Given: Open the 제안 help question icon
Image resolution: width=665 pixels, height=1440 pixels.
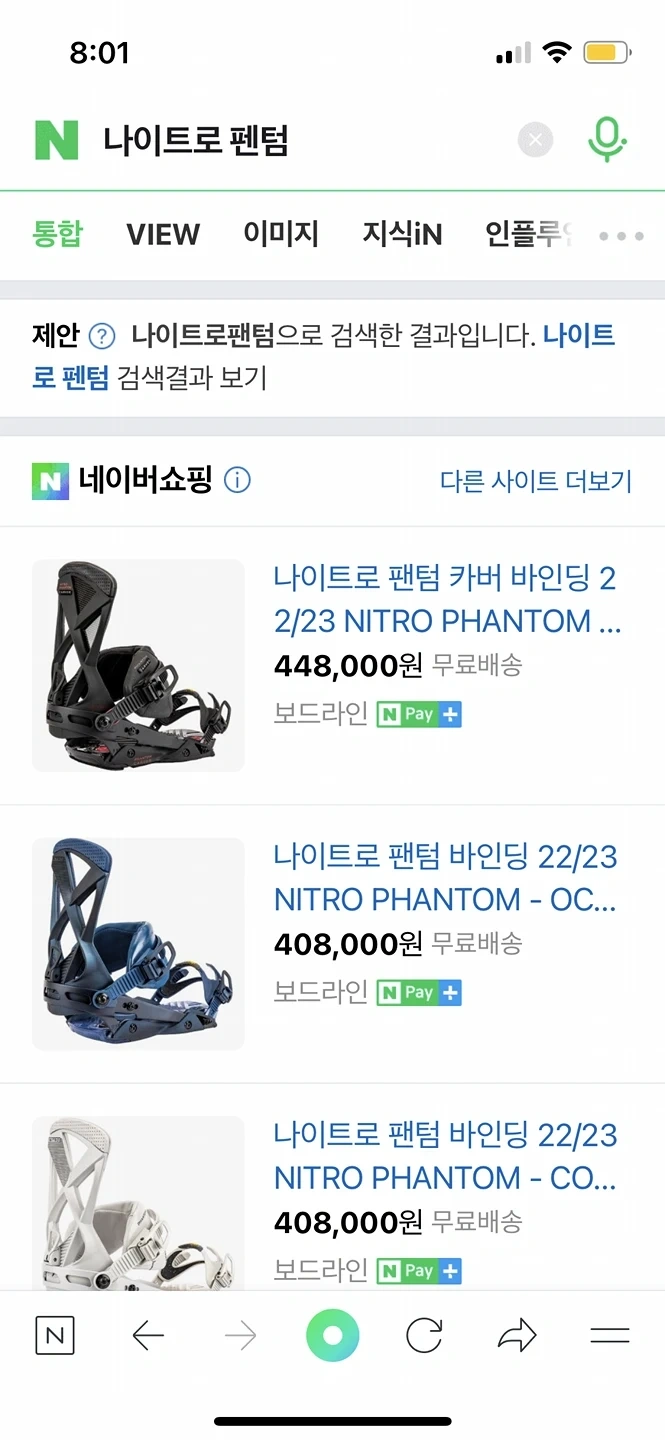Looking at the screenshot, I should [x=102, y=336].
